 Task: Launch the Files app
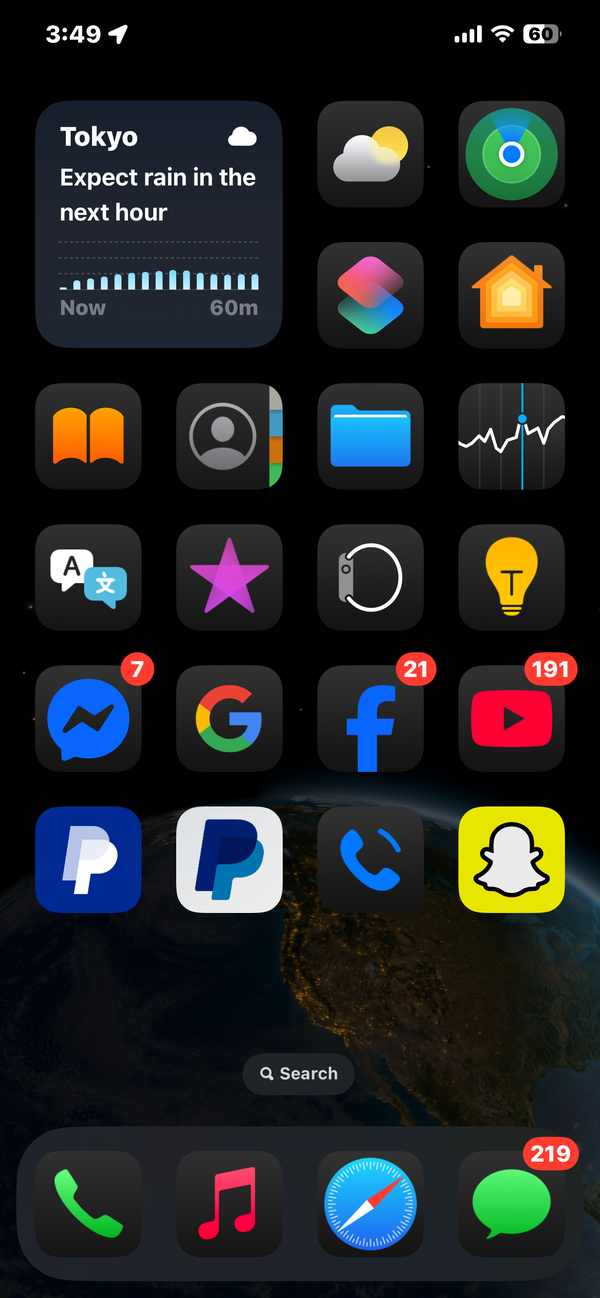(x=370, y=436)
